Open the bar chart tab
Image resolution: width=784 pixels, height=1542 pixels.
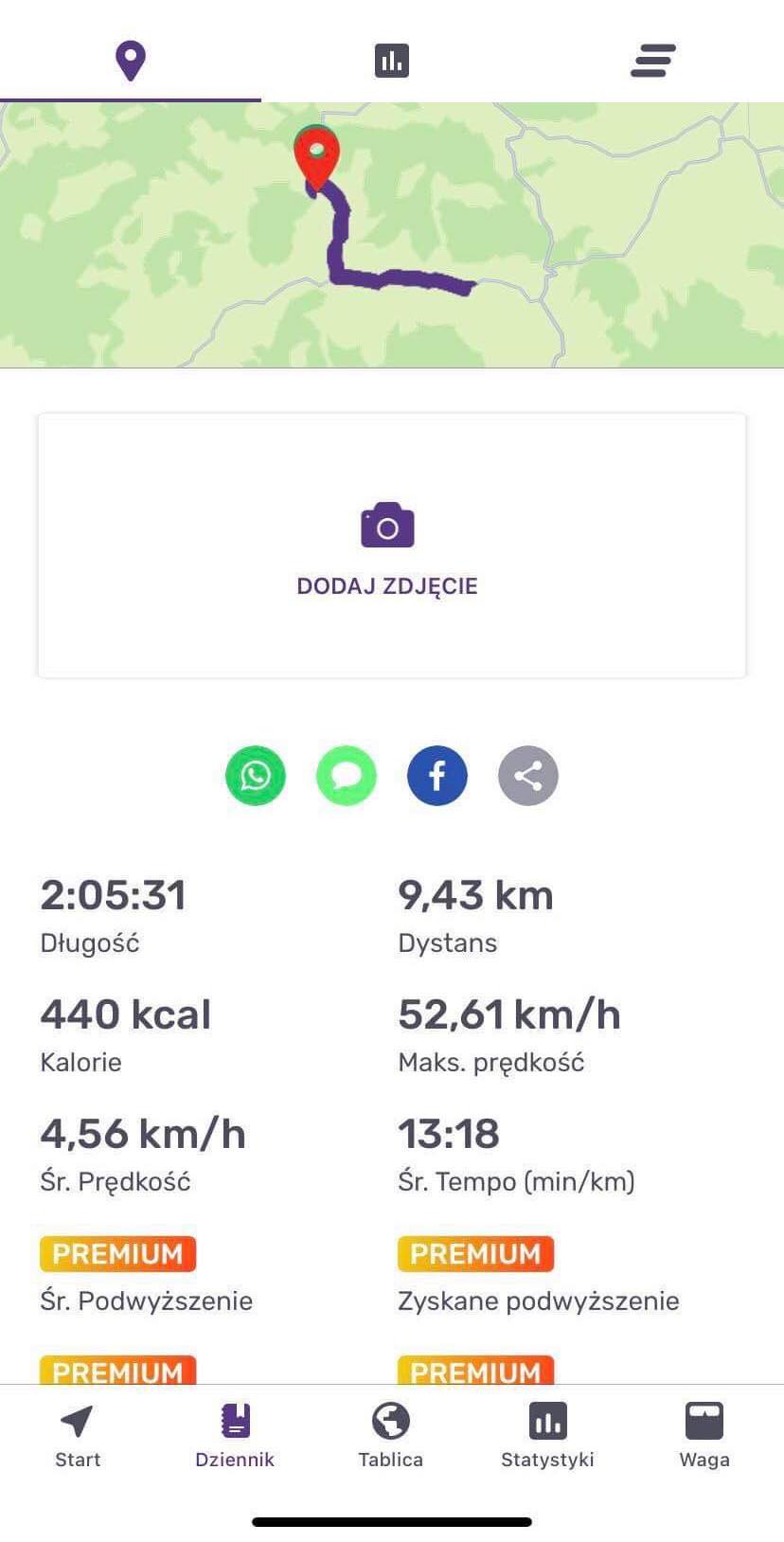391,60
